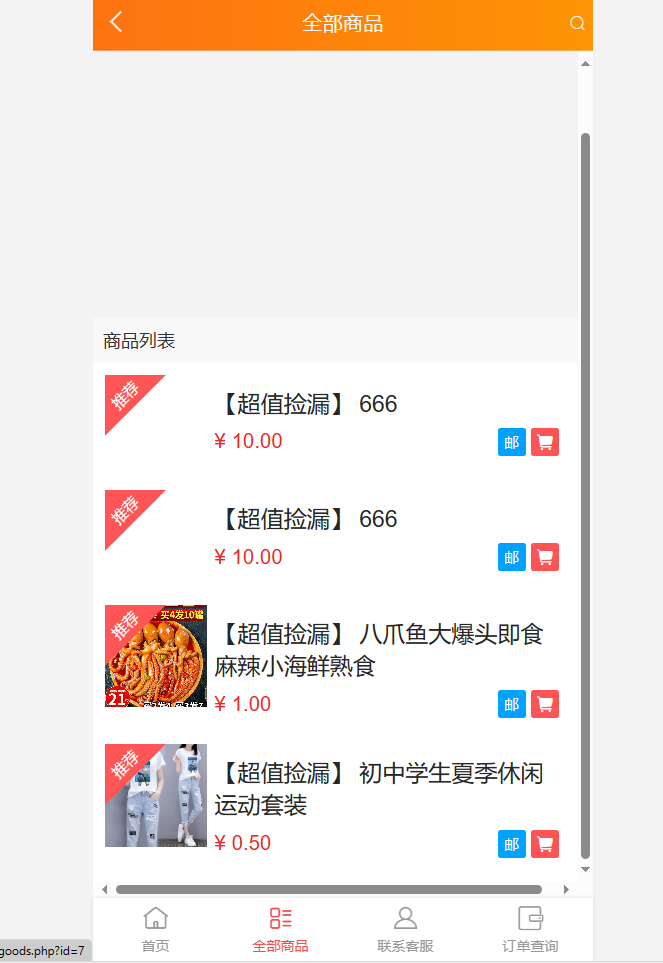Image resolution: width=663 pixels, height=963 pixels.
Task: Go to the 订单查询 tab
Action: pos(530,929)
